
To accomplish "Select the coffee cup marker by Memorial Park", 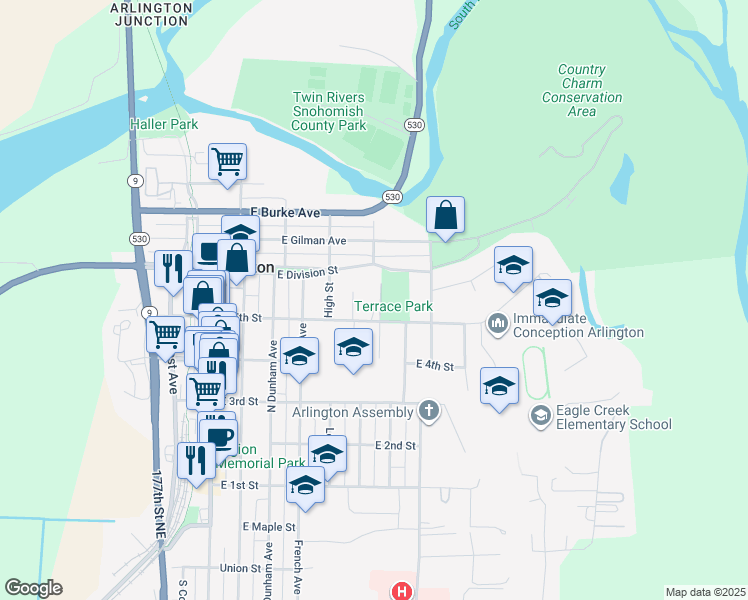I will pyautogui.click(x=219, y=436).
